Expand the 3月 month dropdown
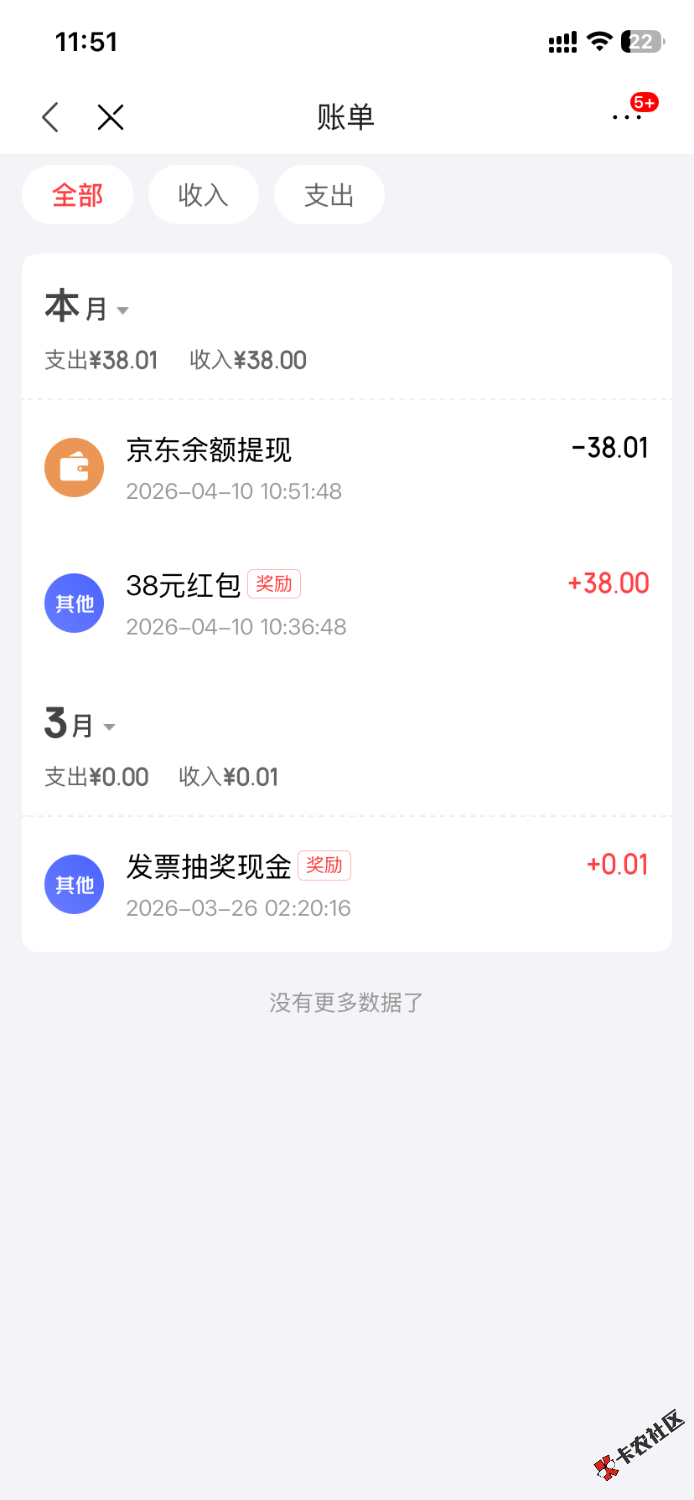This screenshot has height=1500, width=694. pyautogui.click(x=81, y=725)
